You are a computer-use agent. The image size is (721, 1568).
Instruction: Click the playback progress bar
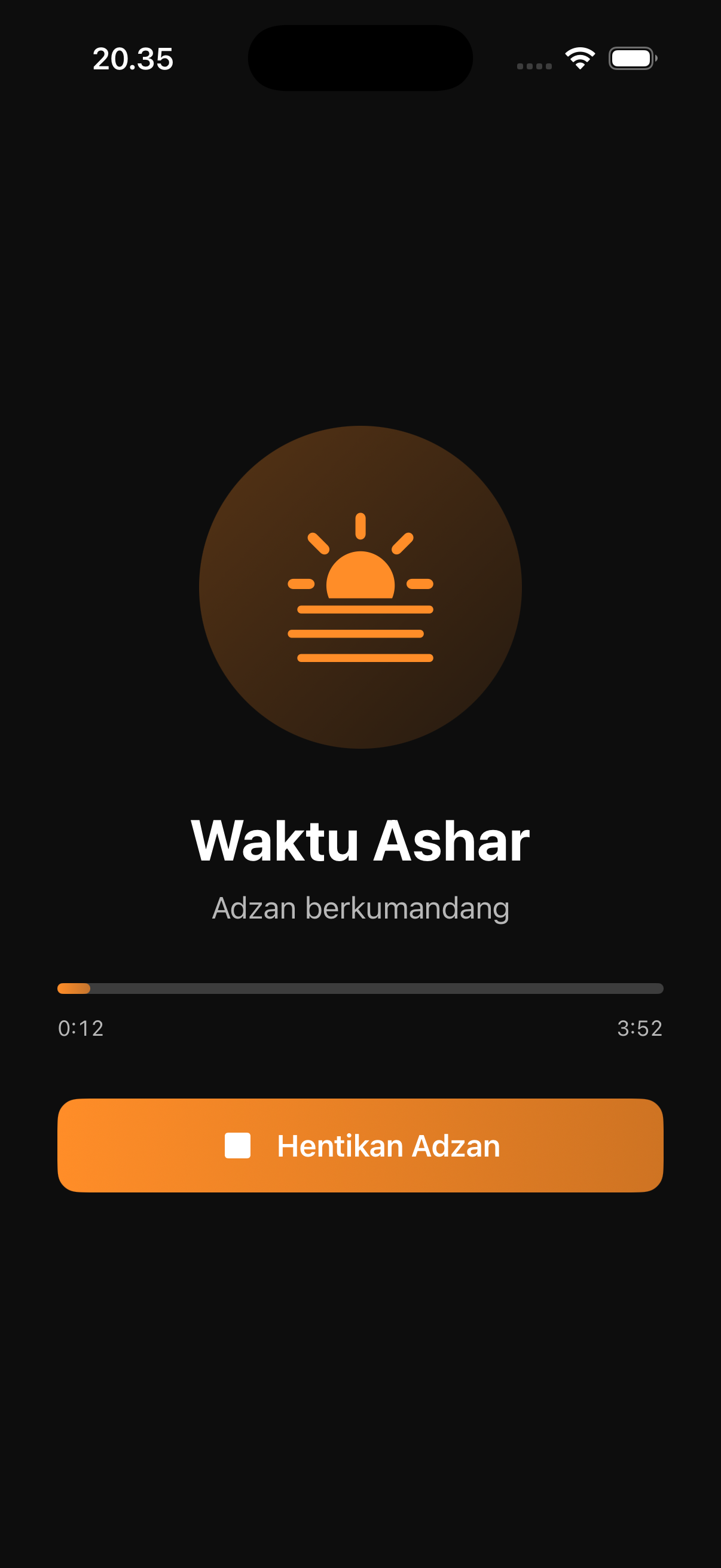pyautogui.click(x=360, y=989)
